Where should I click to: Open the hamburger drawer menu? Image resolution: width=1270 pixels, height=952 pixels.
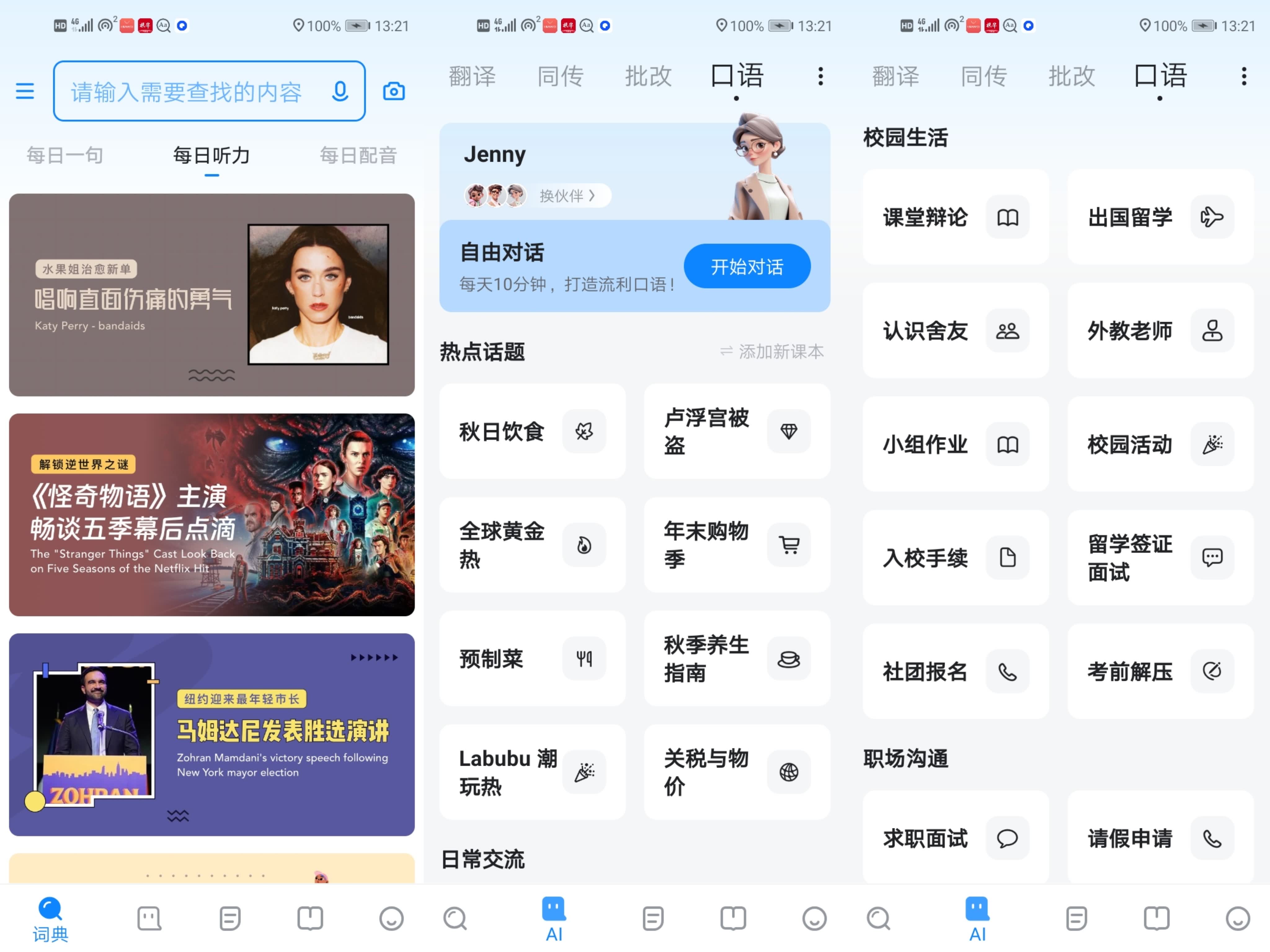click(x=25, y=91)
